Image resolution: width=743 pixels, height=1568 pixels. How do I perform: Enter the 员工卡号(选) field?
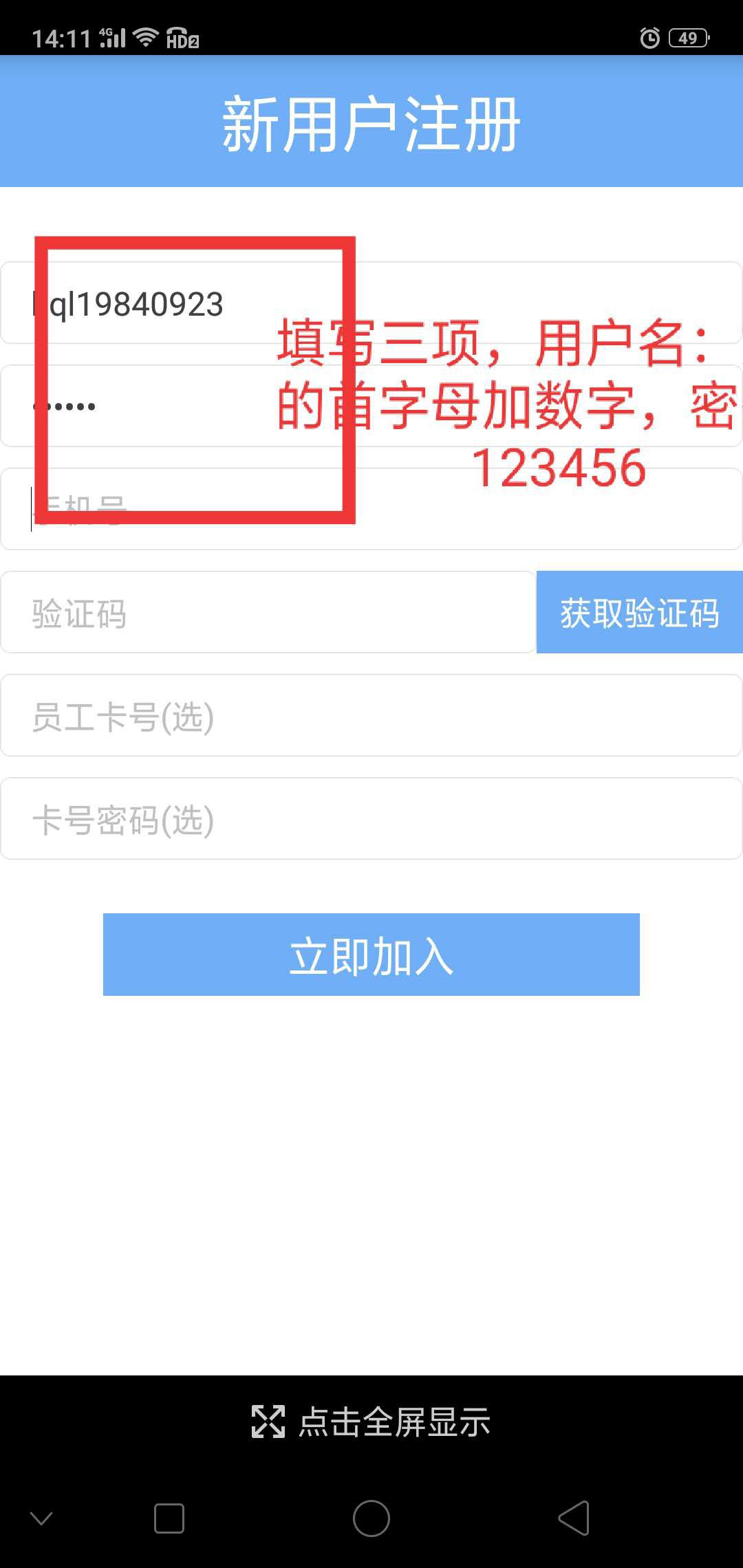[x=371, y=715]
